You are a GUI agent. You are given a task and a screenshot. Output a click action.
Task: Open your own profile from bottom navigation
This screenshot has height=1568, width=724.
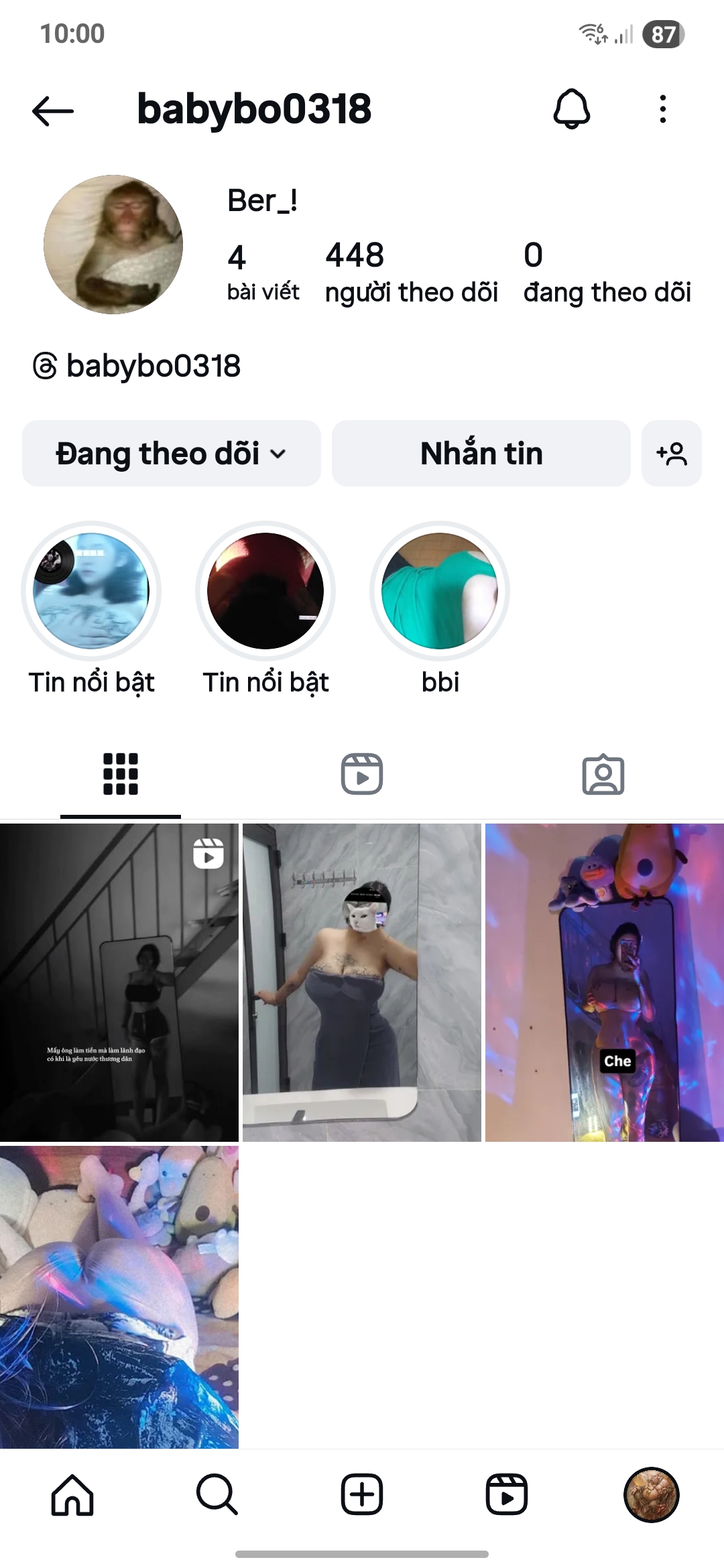coord(652,1494)
